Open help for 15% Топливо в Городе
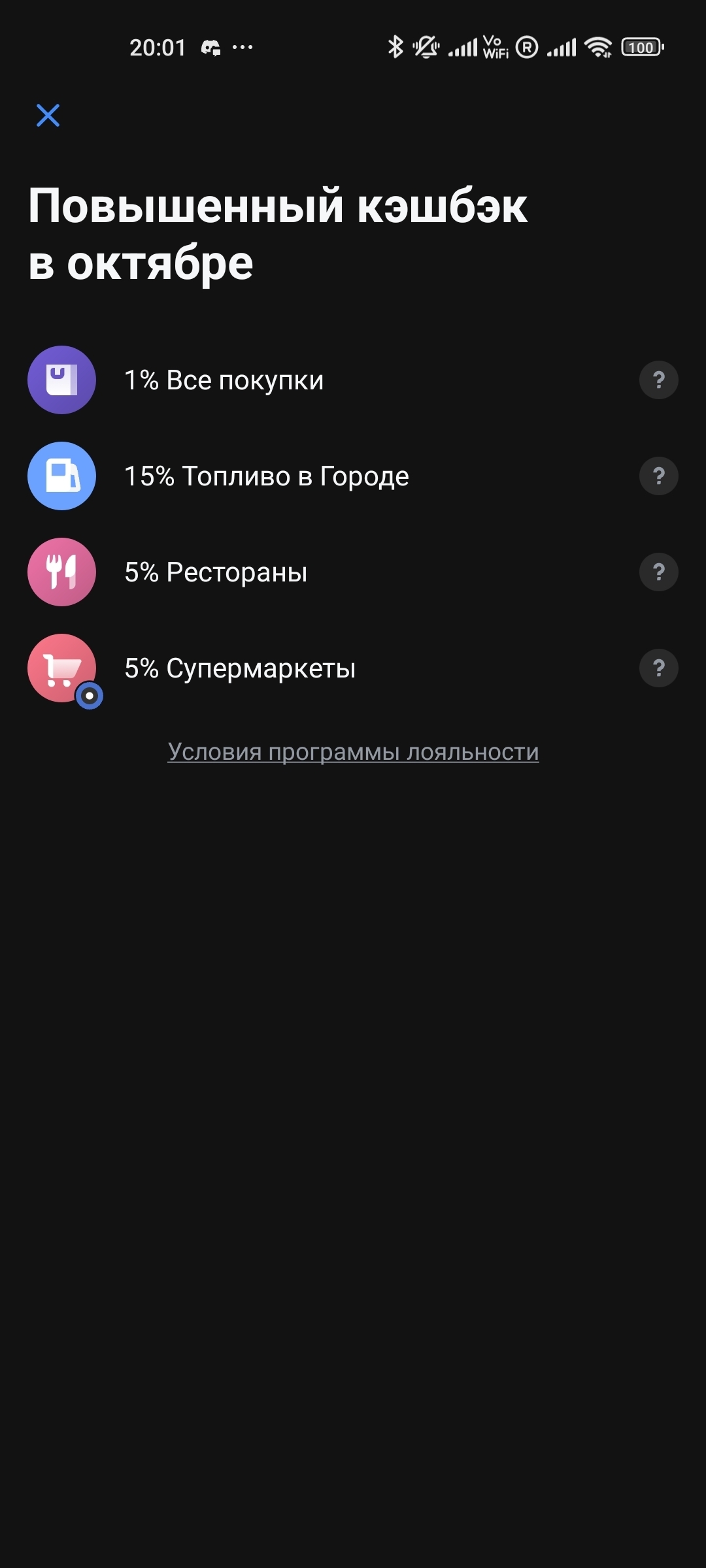706x1568 pixels. pos(658,476)
